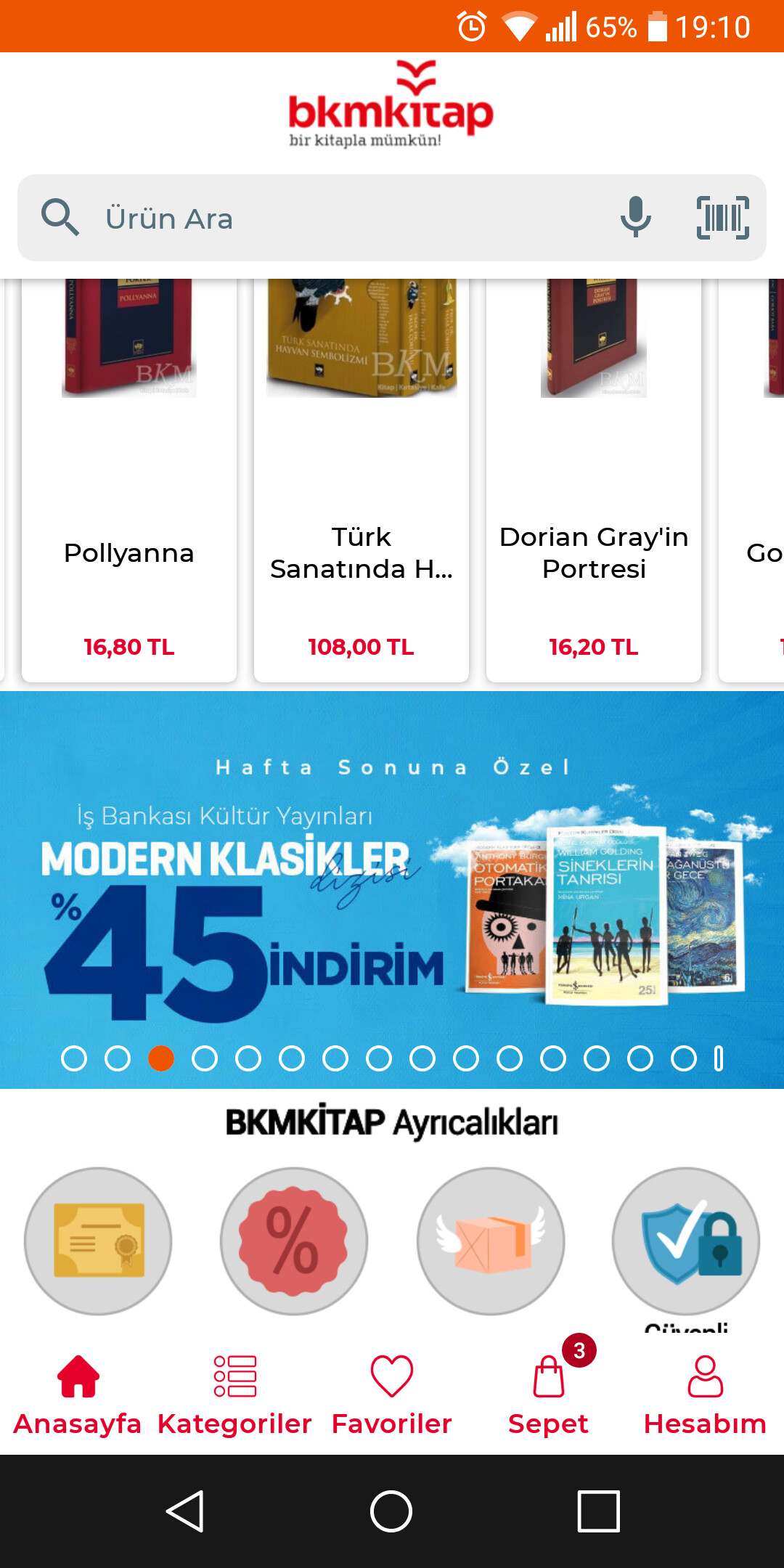Open the certificate privilege icon

coord(98,1241)
